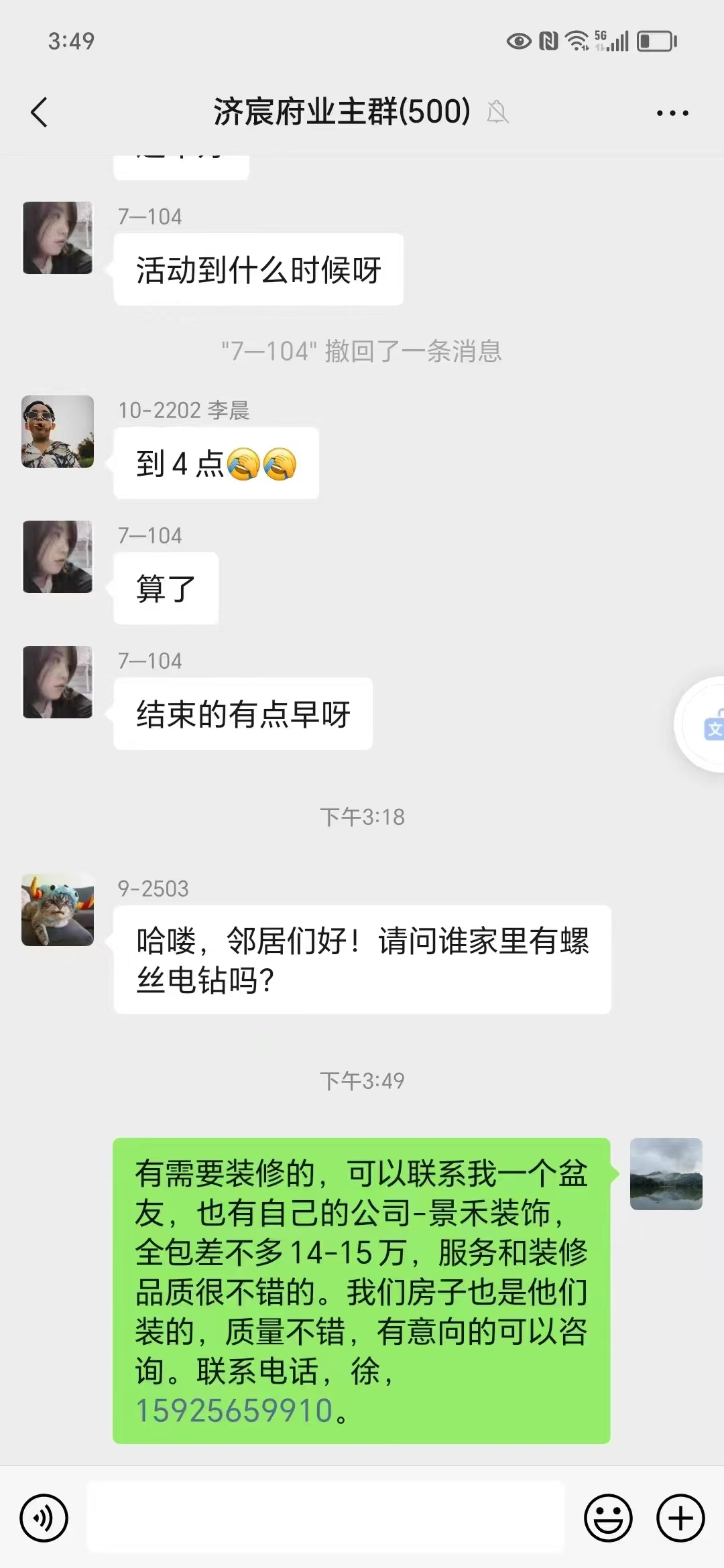Screen dimensions: 724x1568
Task: Tap the phone number 15925659910 link
Action: pos(235,1411)
